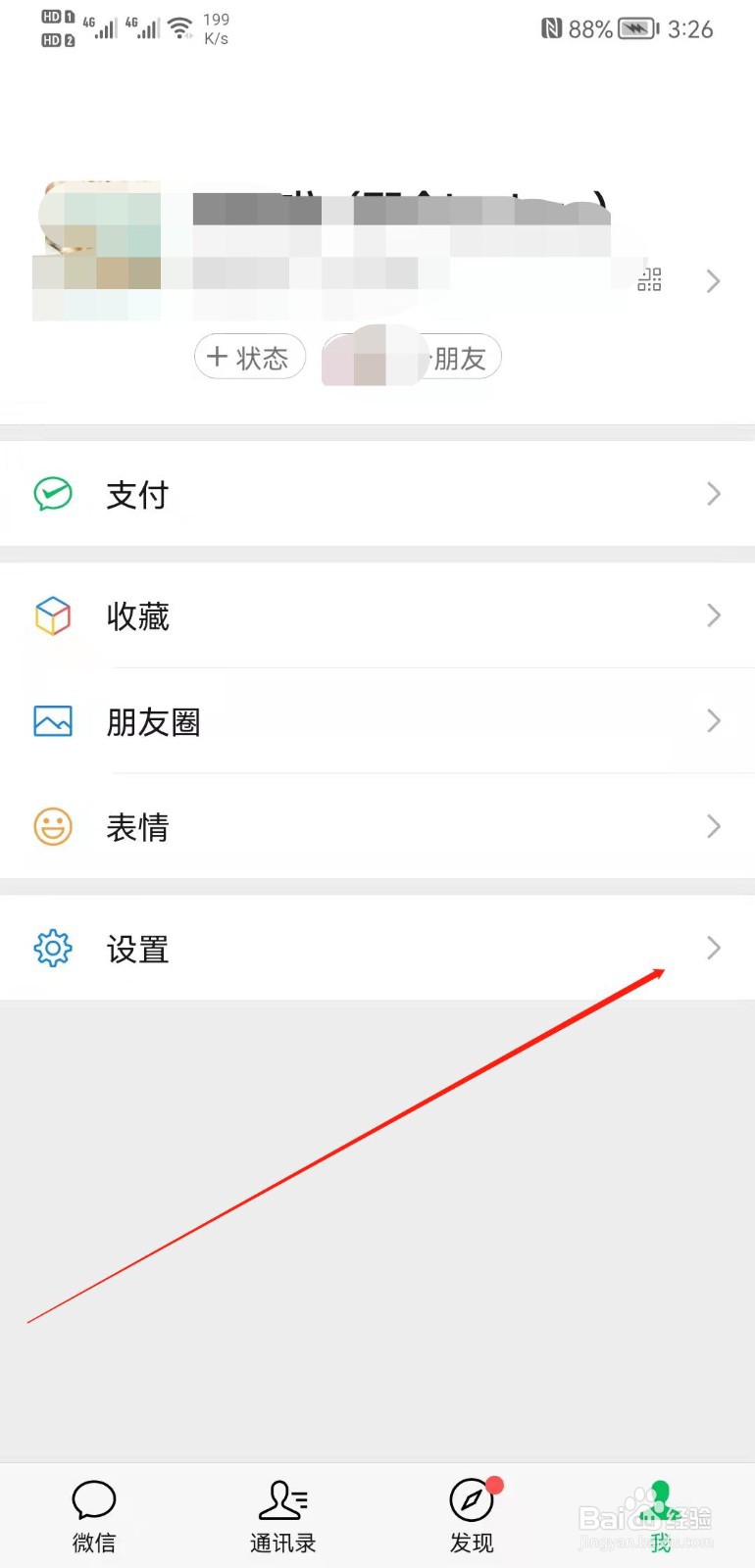Image resolution: width=755 pixels, height=1568 pixels.
Task: Switch to the 通讯录 tab
Action: (282, 1514)
